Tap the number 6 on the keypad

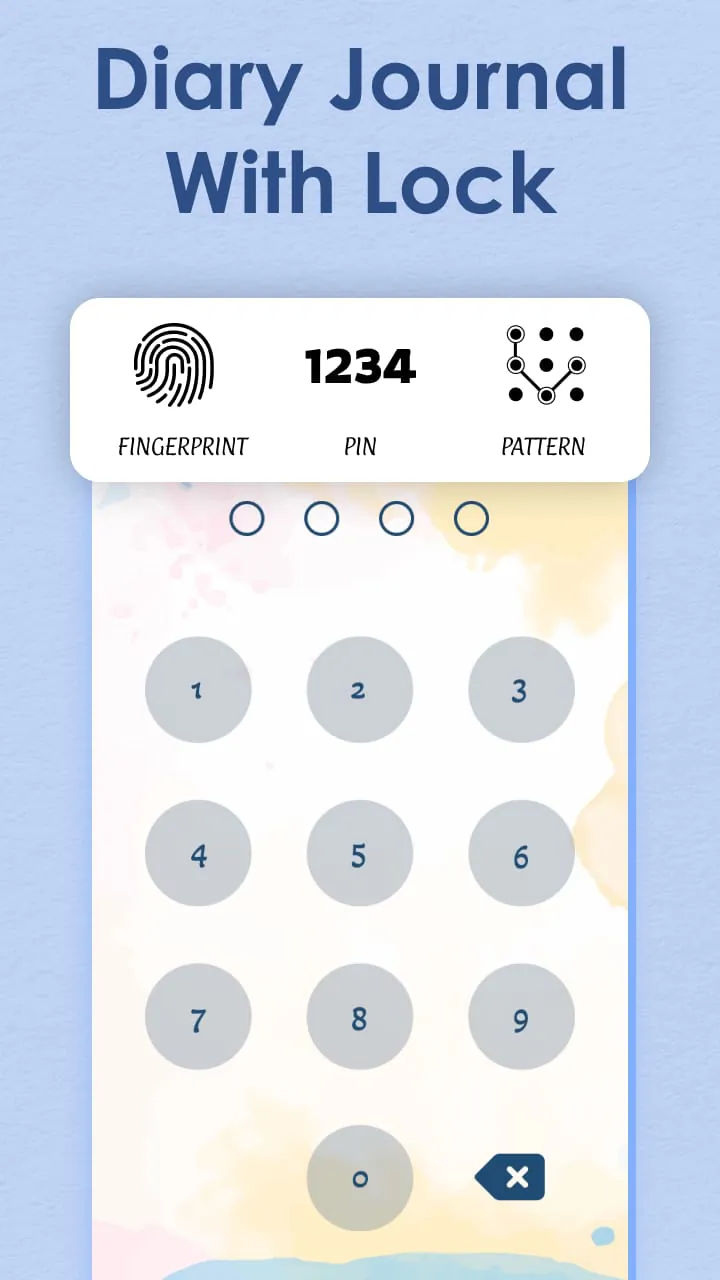pos(521,853)
